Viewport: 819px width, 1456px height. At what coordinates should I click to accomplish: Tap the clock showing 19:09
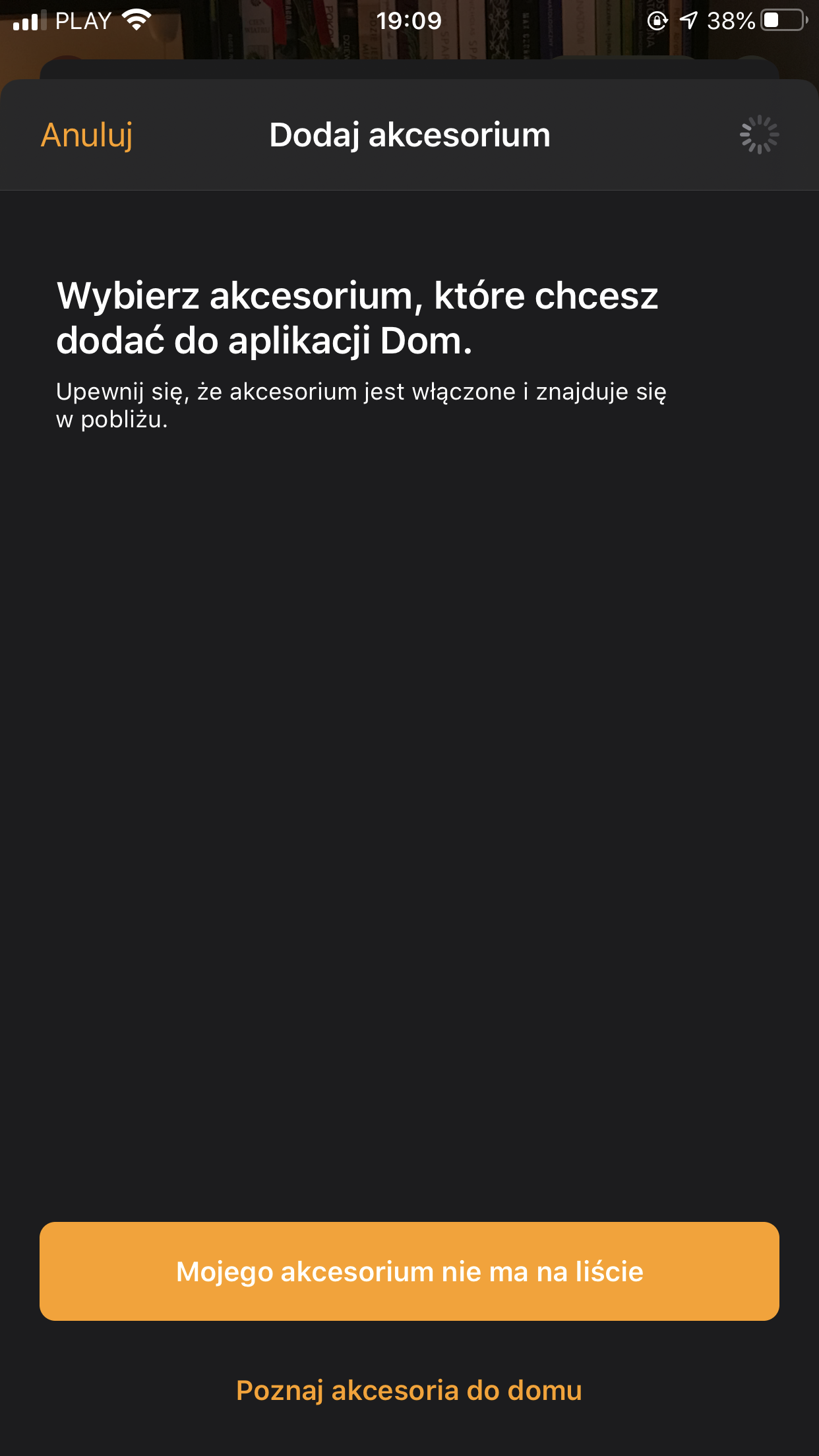click(x=409, y=20)
